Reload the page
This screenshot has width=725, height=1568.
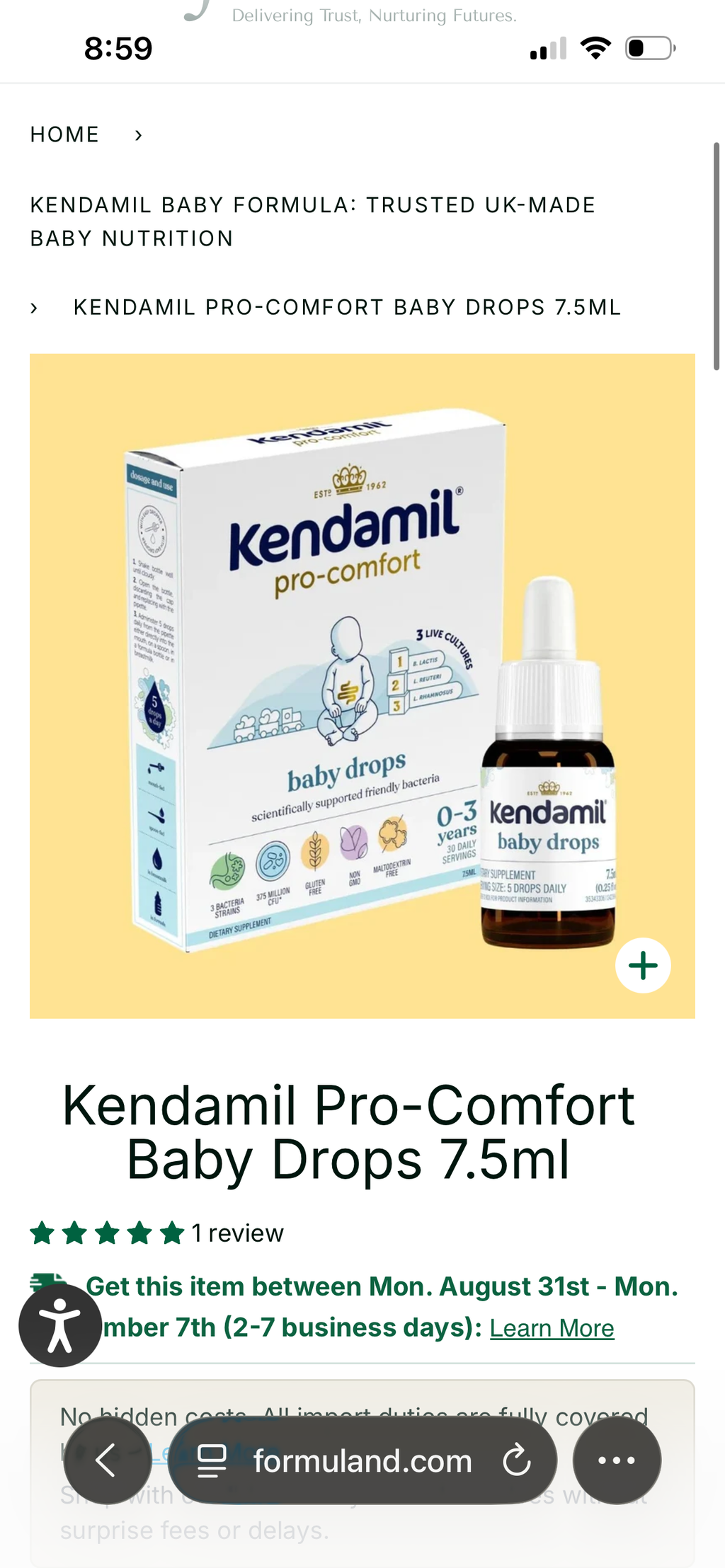coord(517,1460)
